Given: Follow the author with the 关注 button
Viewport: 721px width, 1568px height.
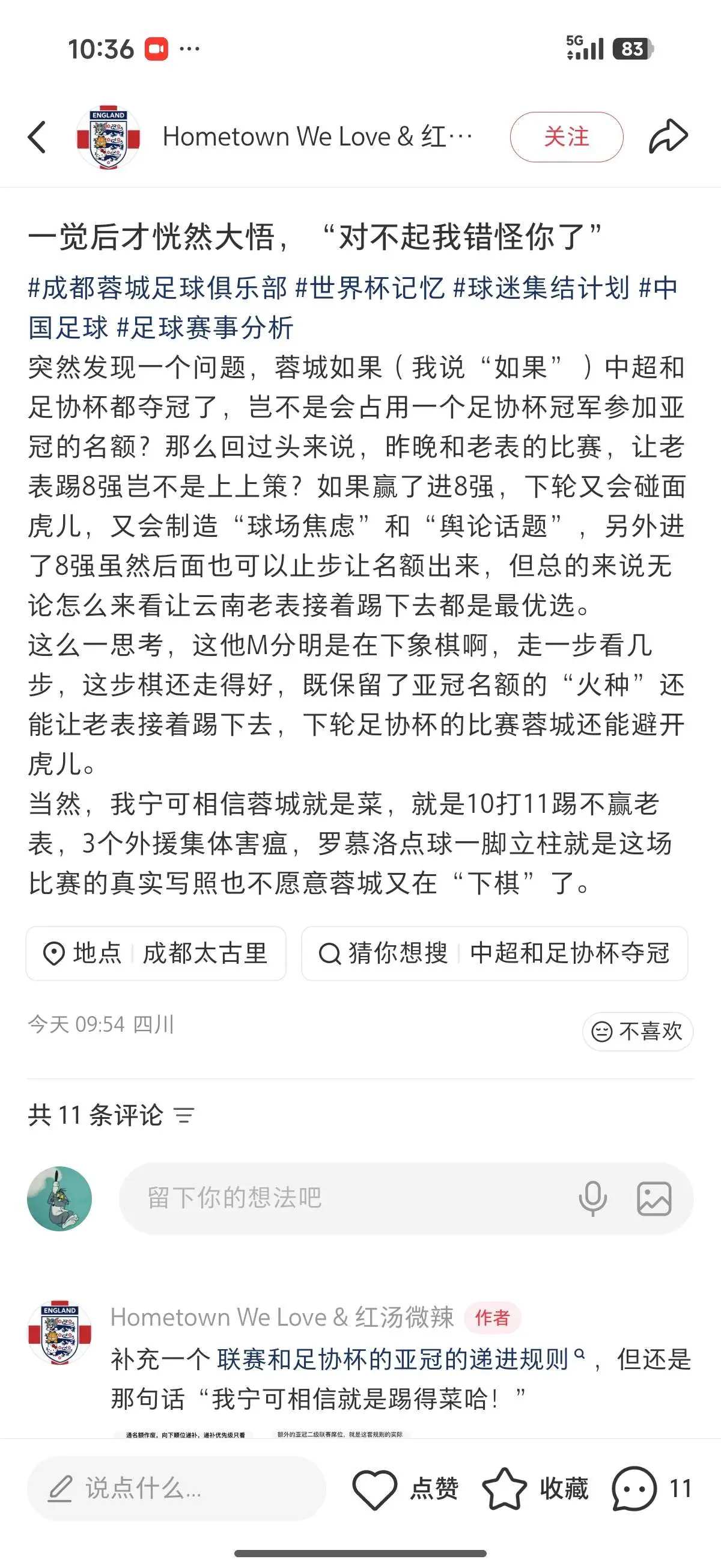Looking at the screenshot, I should (x=567, y=137).
